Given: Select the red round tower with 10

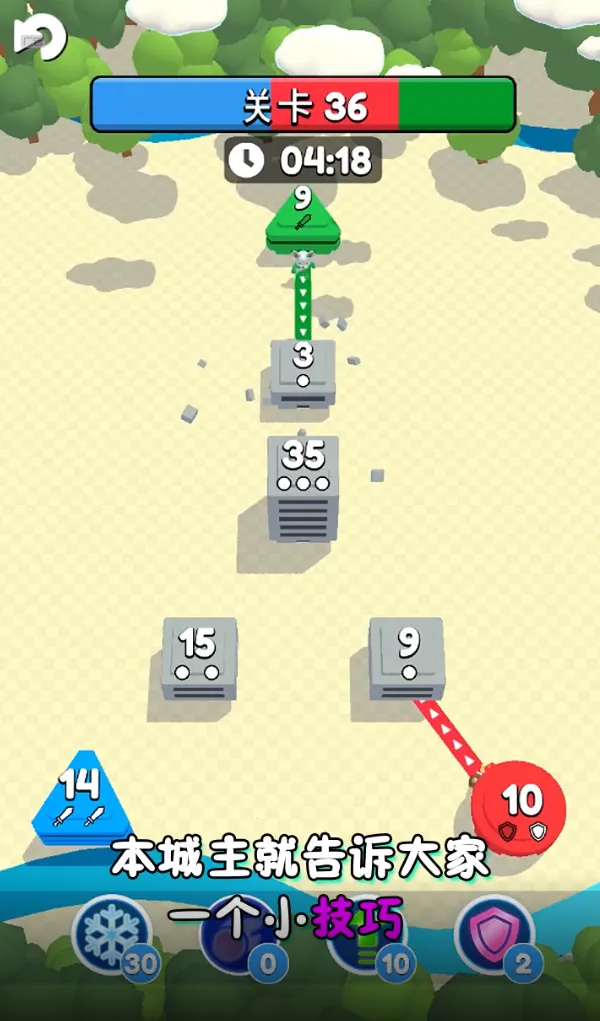Looking at the screenshot, I should pos(519,808).
